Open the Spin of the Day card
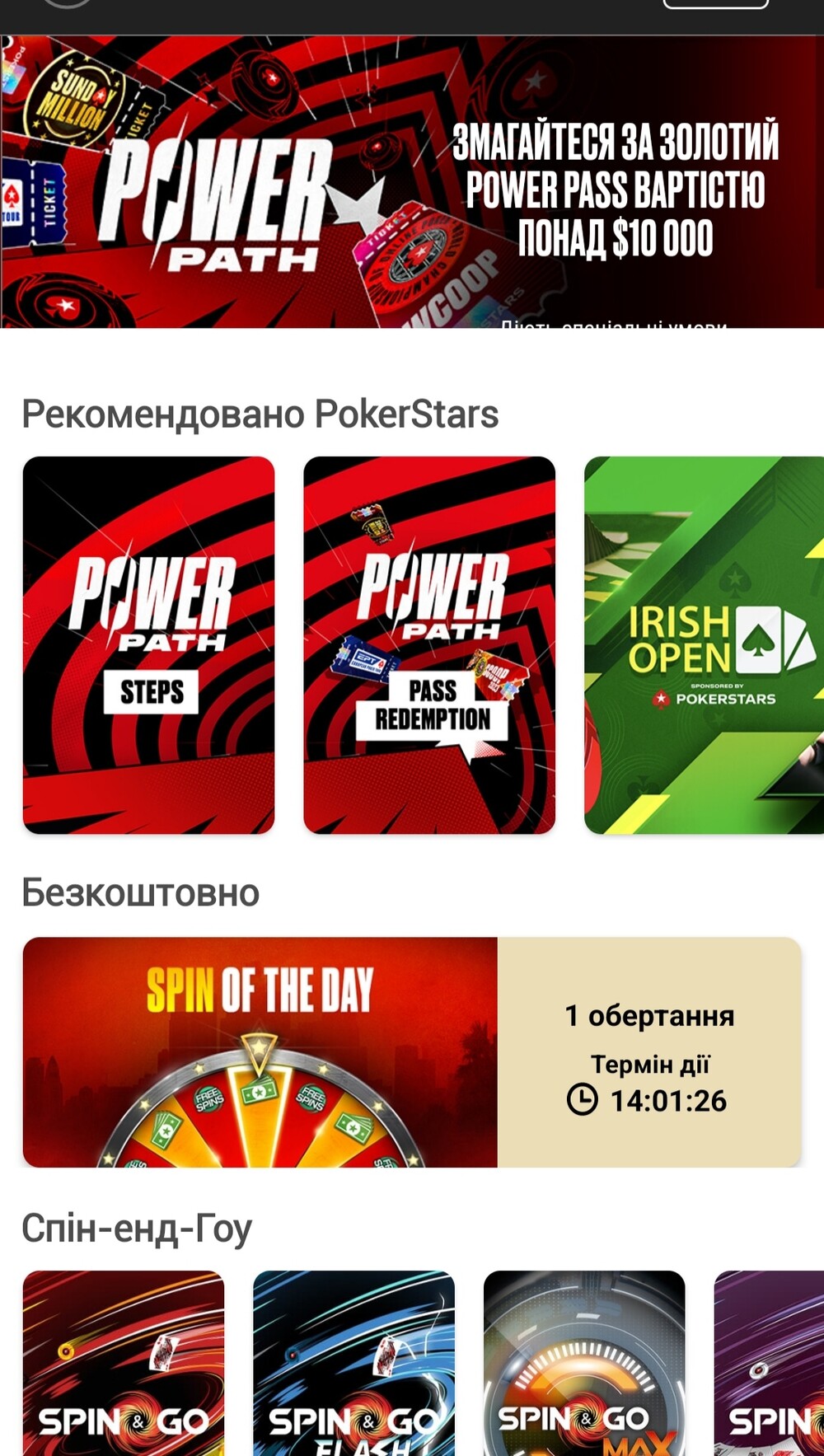Viewport: 824px width, 1456px height. pyautogui.click(x=412, y=1051)
